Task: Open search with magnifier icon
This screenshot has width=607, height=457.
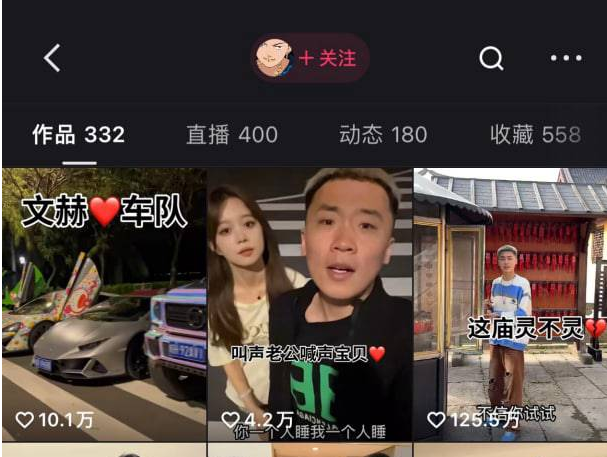Action: pos(491,58)
